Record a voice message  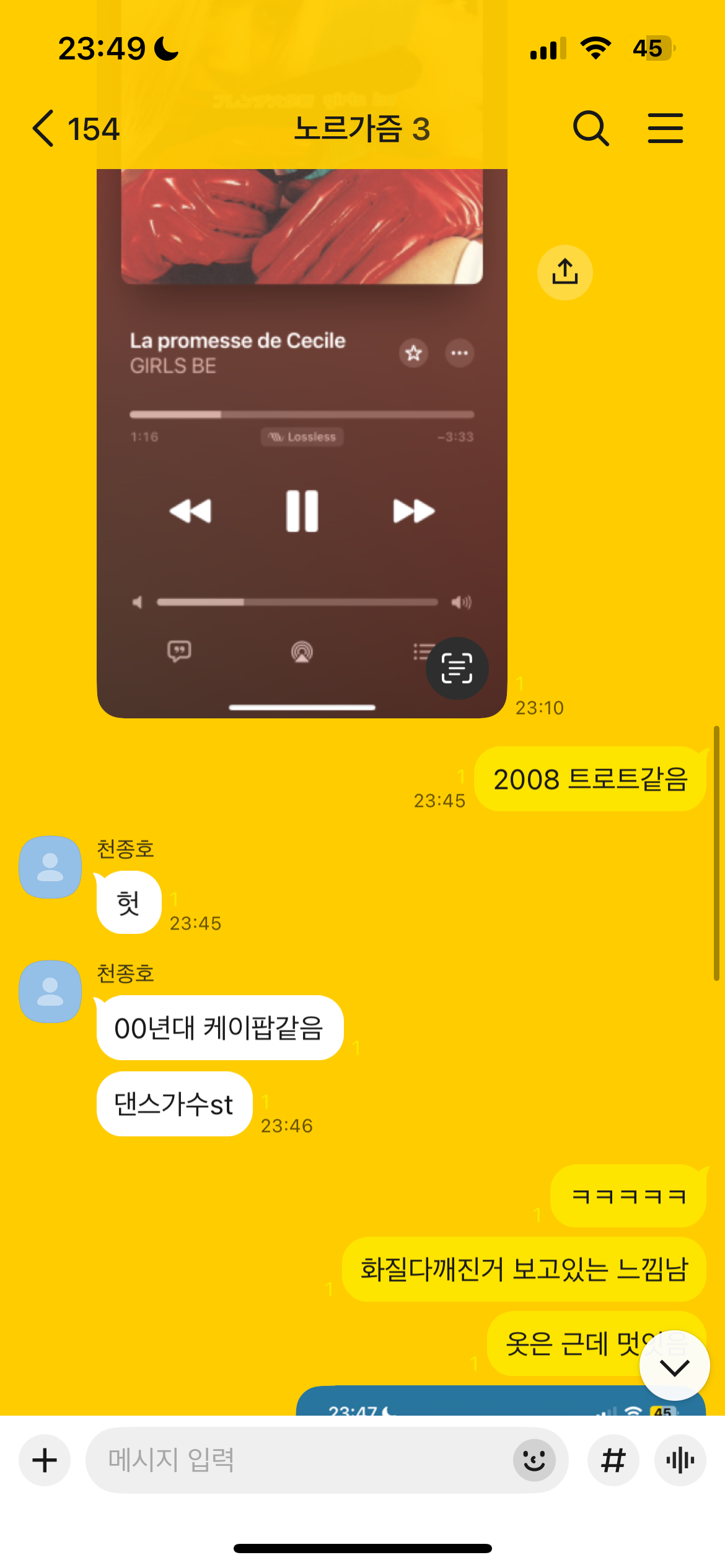coord(680,1460)
